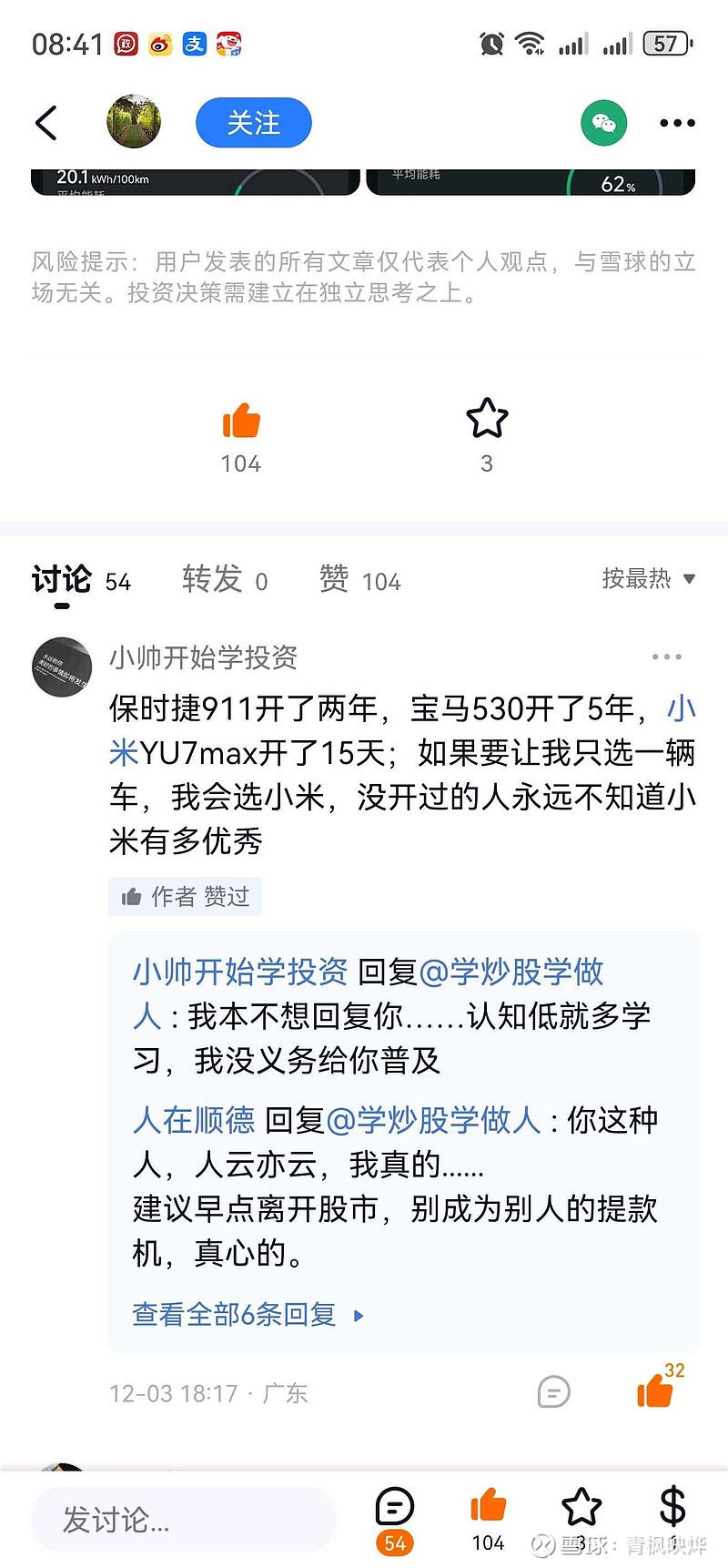Open comments via the speech bubble icon
The image size is (728, 1568).
pos(393,1507)
